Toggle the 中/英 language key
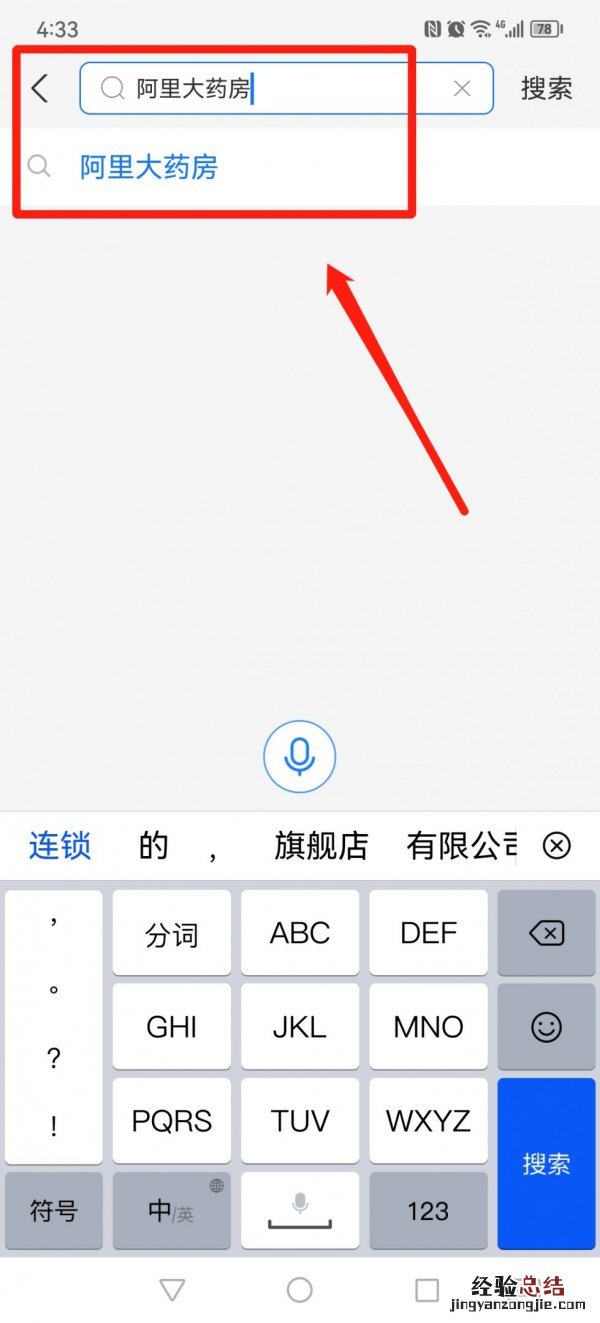The width and height of the screenshot is (600, 1323). pos(171,1211)
